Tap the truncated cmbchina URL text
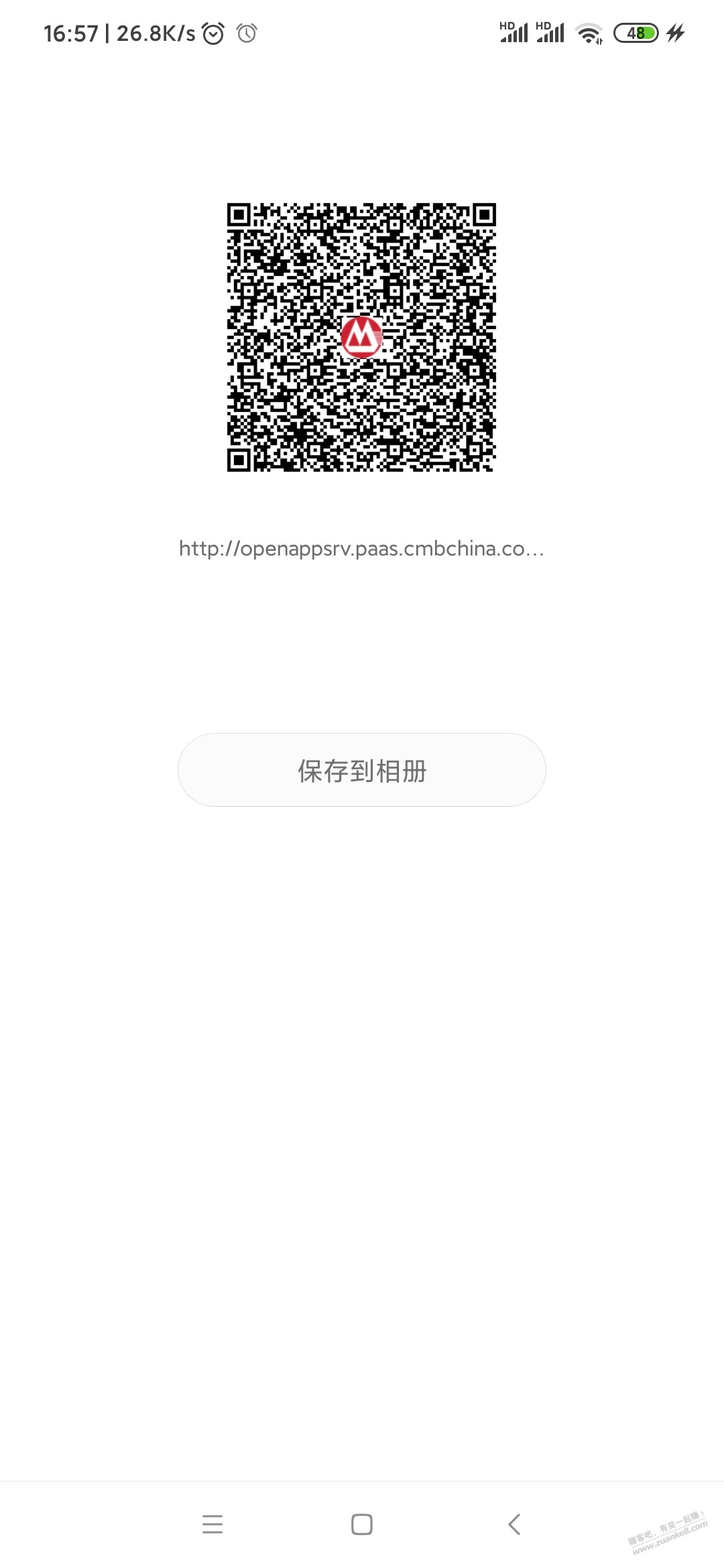 tap(362, 549)
